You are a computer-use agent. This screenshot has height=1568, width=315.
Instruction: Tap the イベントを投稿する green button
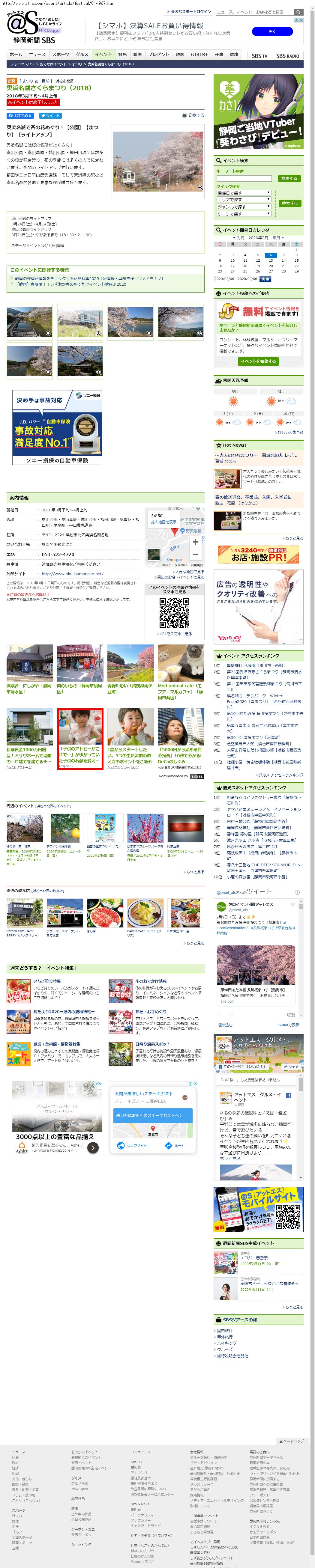pos(258,361)
